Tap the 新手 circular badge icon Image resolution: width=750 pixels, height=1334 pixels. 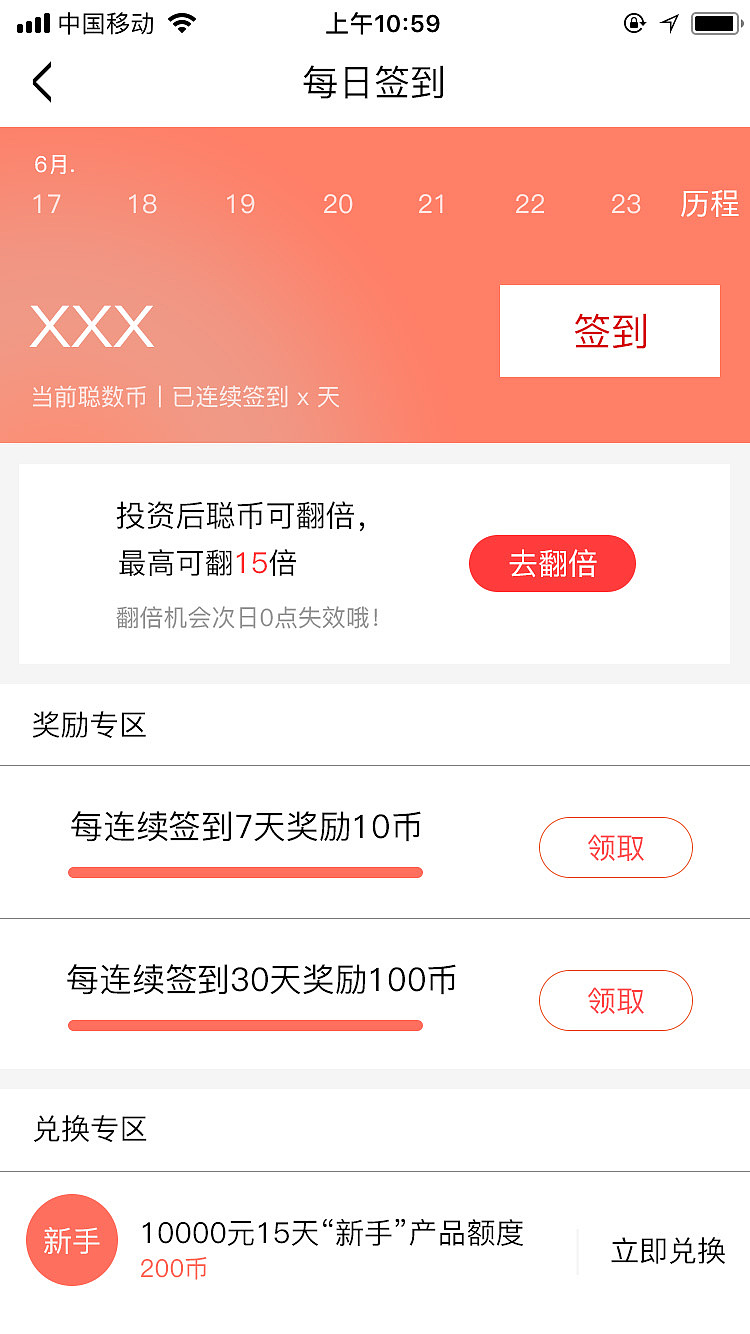click(71, 1240)
